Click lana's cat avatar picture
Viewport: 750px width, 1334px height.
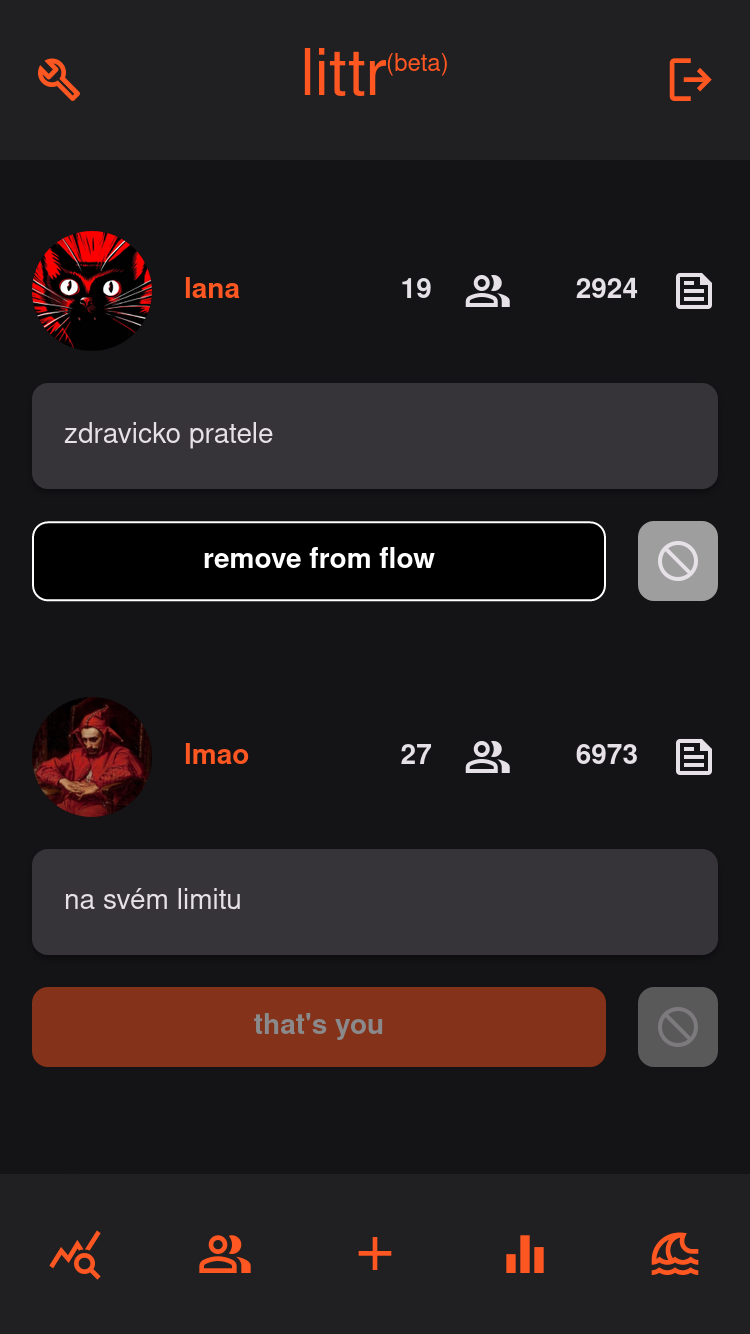92,290
